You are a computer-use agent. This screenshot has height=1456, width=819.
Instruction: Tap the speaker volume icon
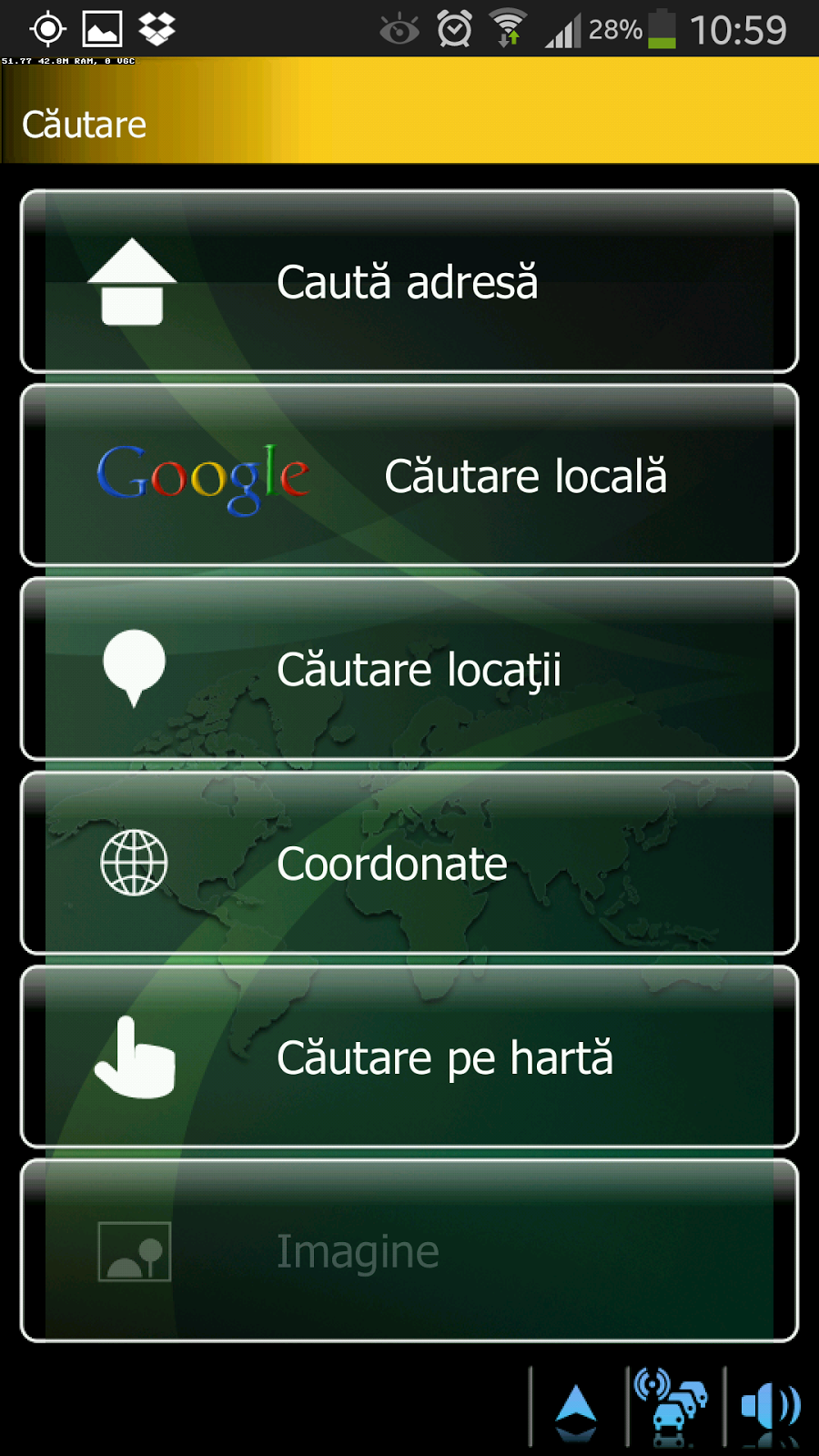pyautogui.click(x=770, y=1407)
